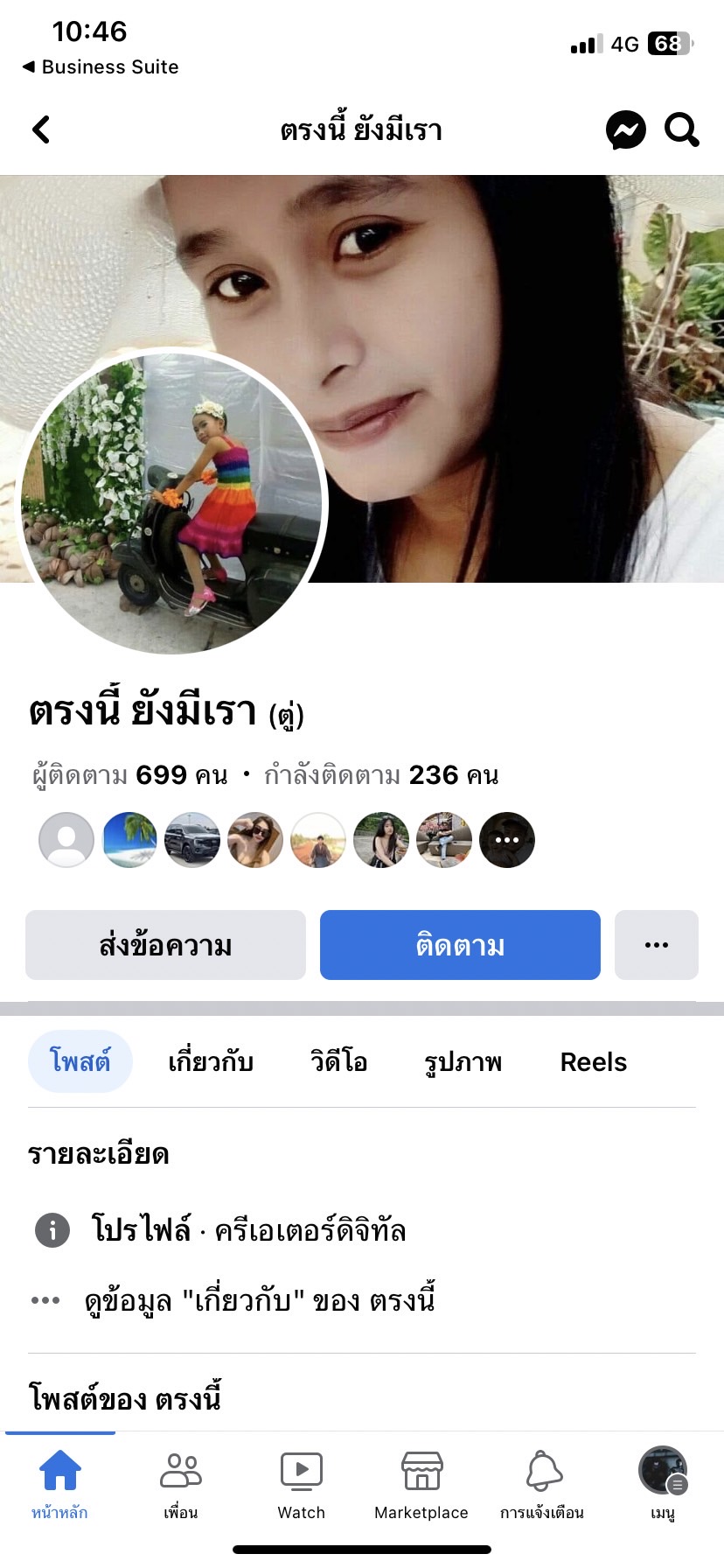Go back using the top-left arrow

(41, 129)
